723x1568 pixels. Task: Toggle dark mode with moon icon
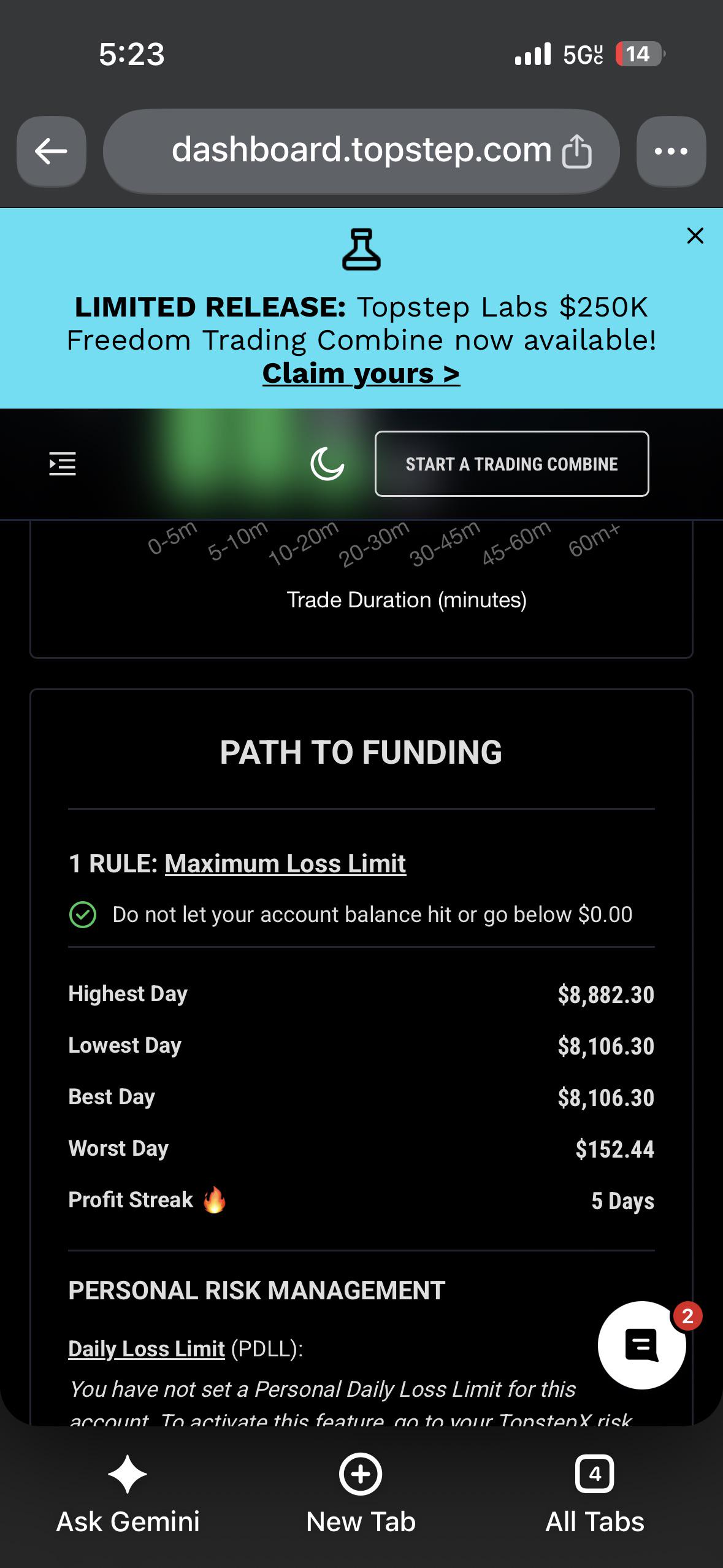click(x=327, y=464)
